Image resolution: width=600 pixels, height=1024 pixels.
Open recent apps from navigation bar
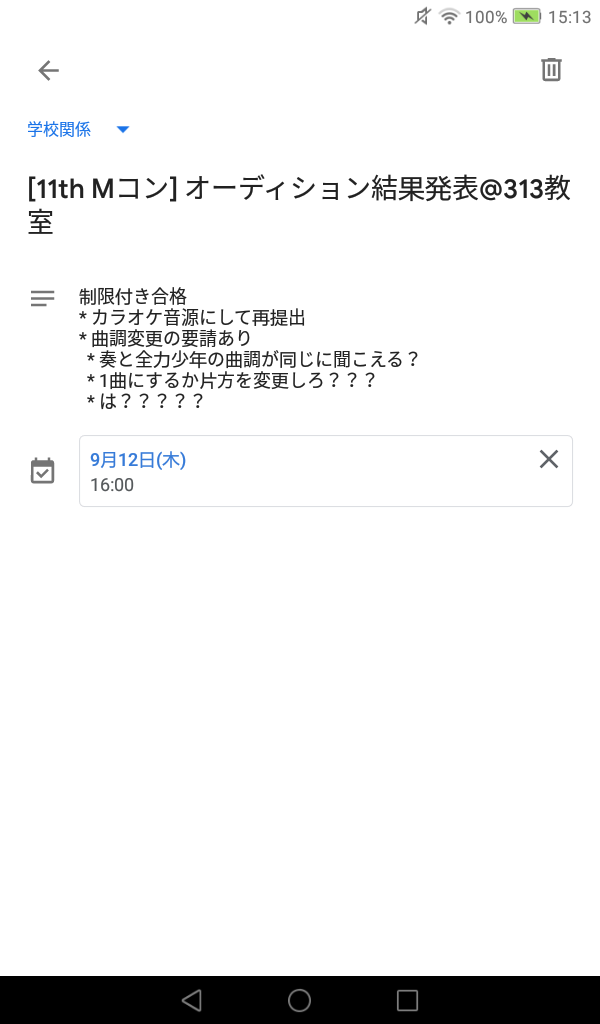tap(407, 1000)
